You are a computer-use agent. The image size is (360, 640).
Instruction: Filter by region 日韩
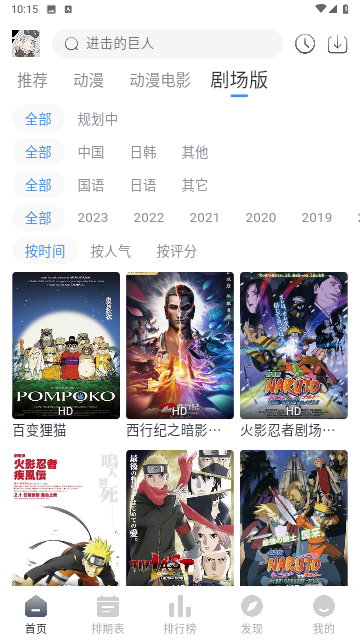[143, 152]
